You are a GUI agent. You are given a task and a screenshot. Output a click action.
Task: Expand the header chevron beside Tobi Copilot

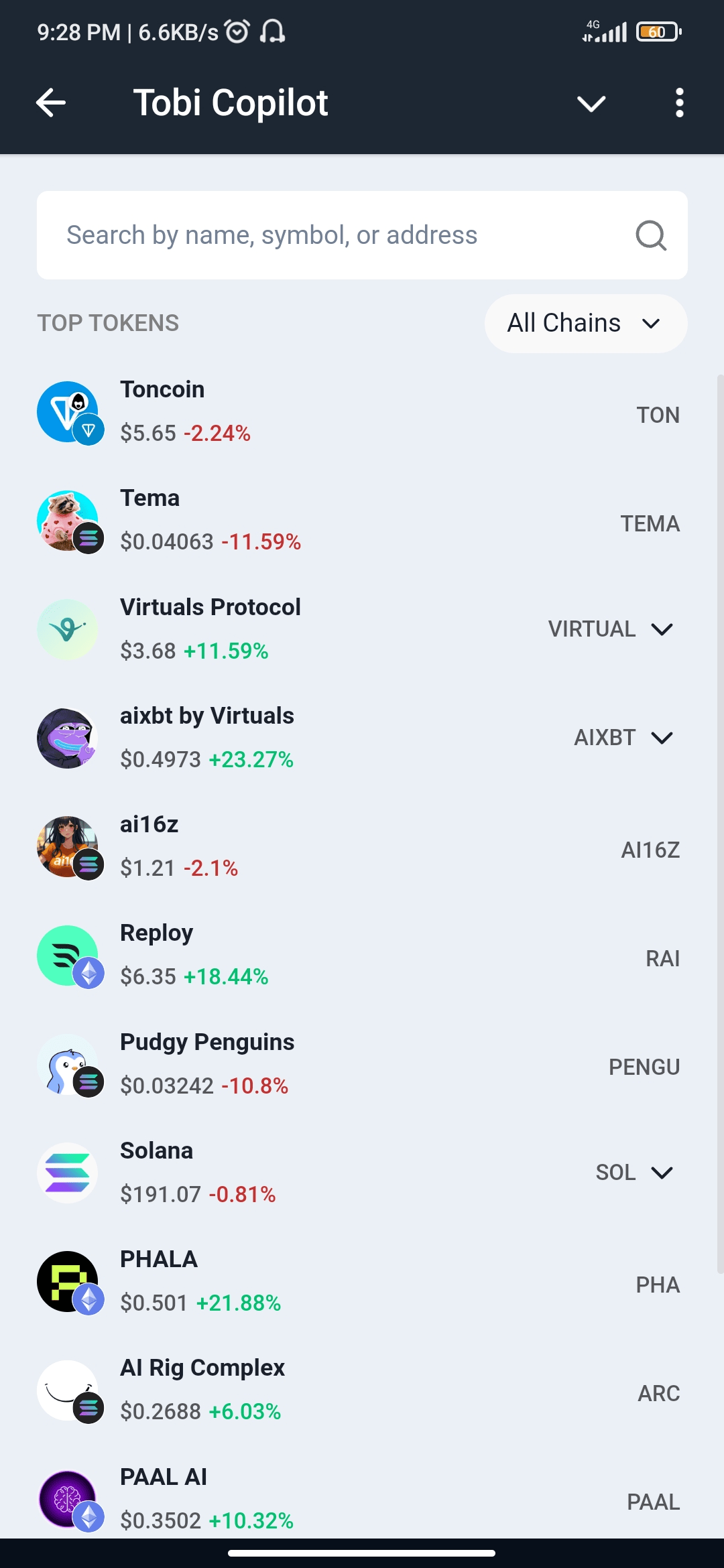[x=591, y=103]
